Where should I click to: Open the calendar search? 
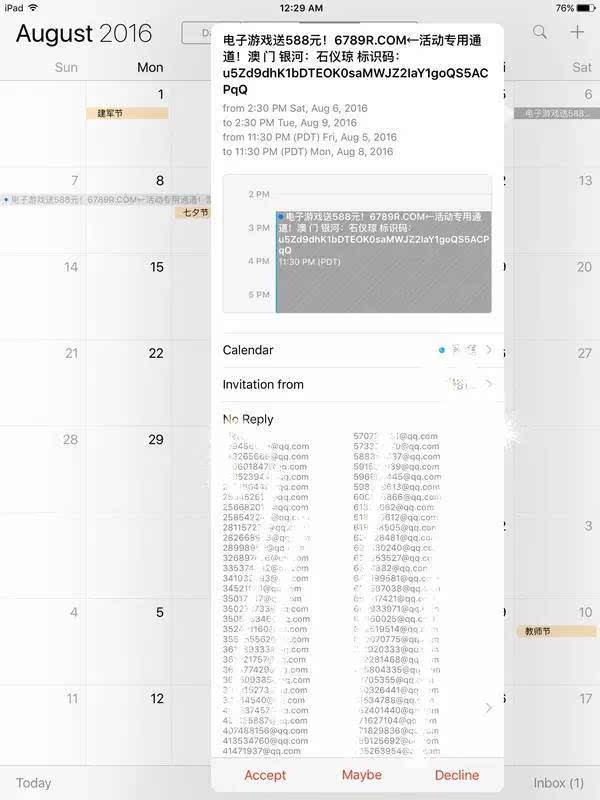pyautogui.click(x=540, y=32)
